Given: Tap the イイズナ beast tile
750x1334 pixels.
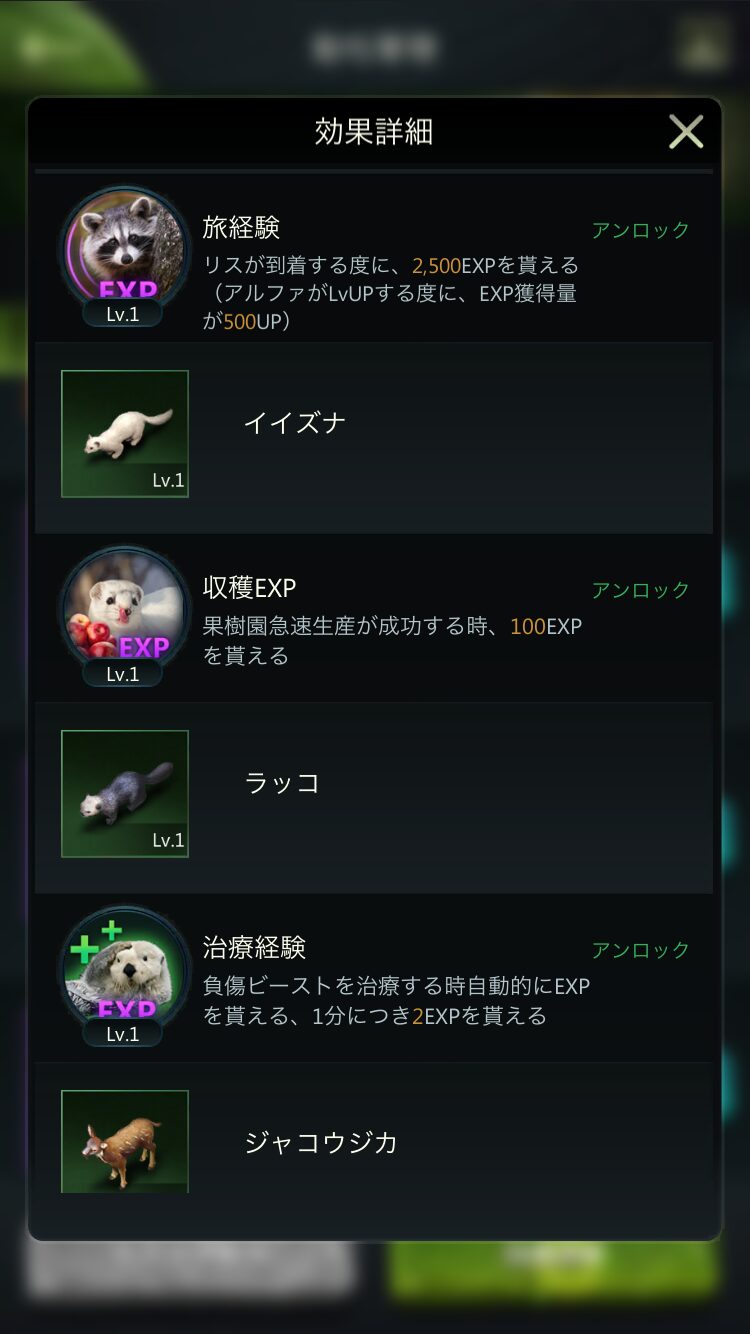Looking at the screenshot, I should pos(125,434).
